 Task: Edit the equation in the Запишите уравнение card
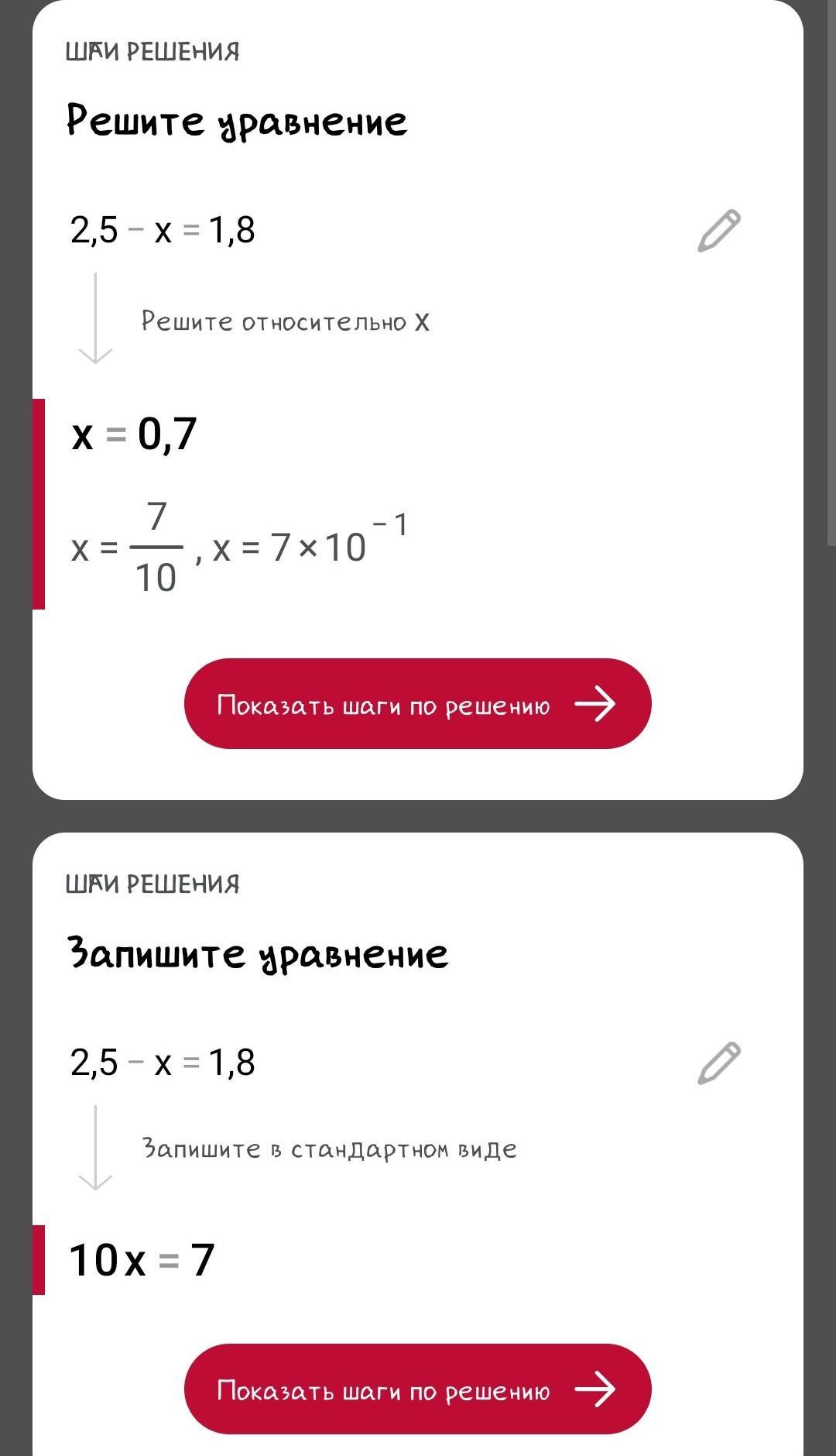point(719,1063)
